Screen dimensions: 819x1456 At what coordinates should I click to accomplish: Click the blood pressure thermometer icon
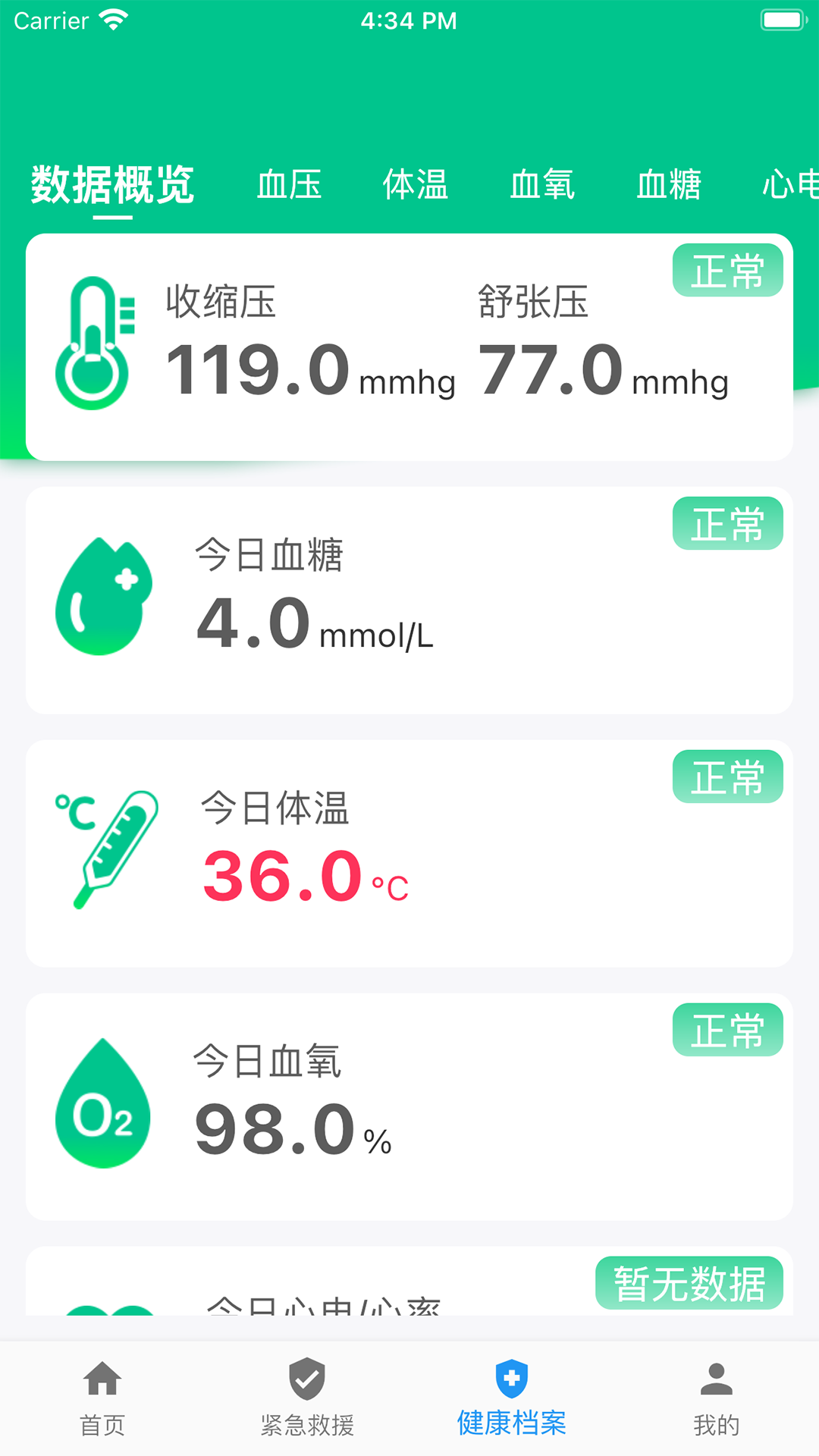[x=97, y=340]
